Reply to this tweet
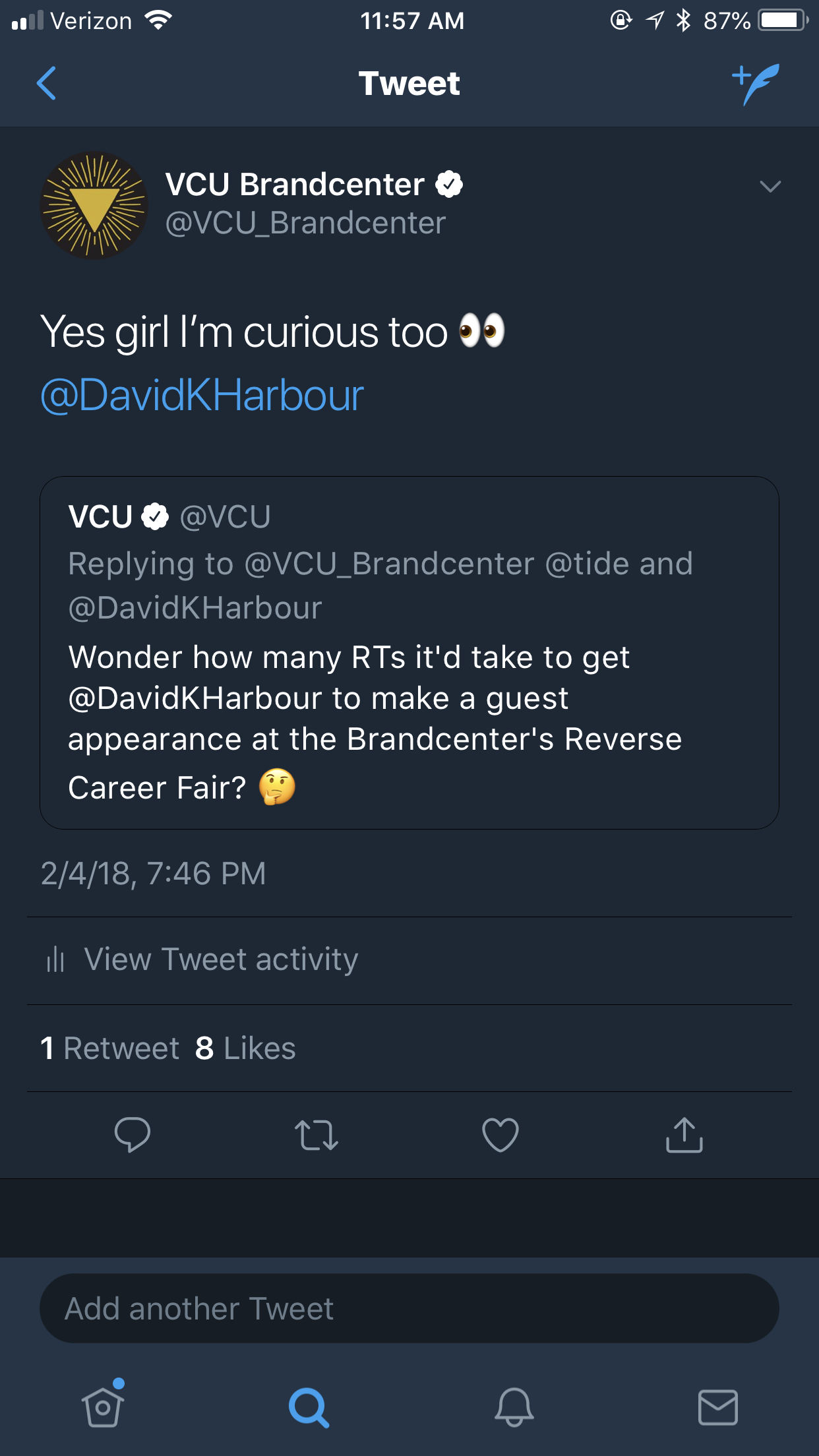The image size is (819, 1456). 133,1134
